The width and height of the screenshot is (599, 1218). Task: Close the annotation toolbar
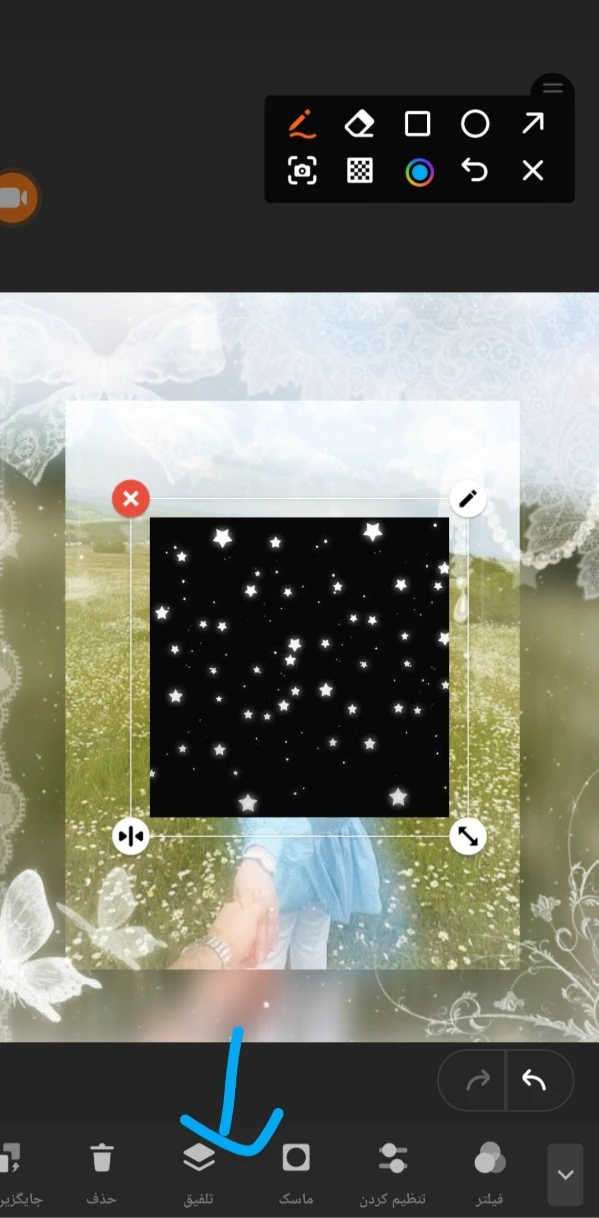tap(533, 171)
